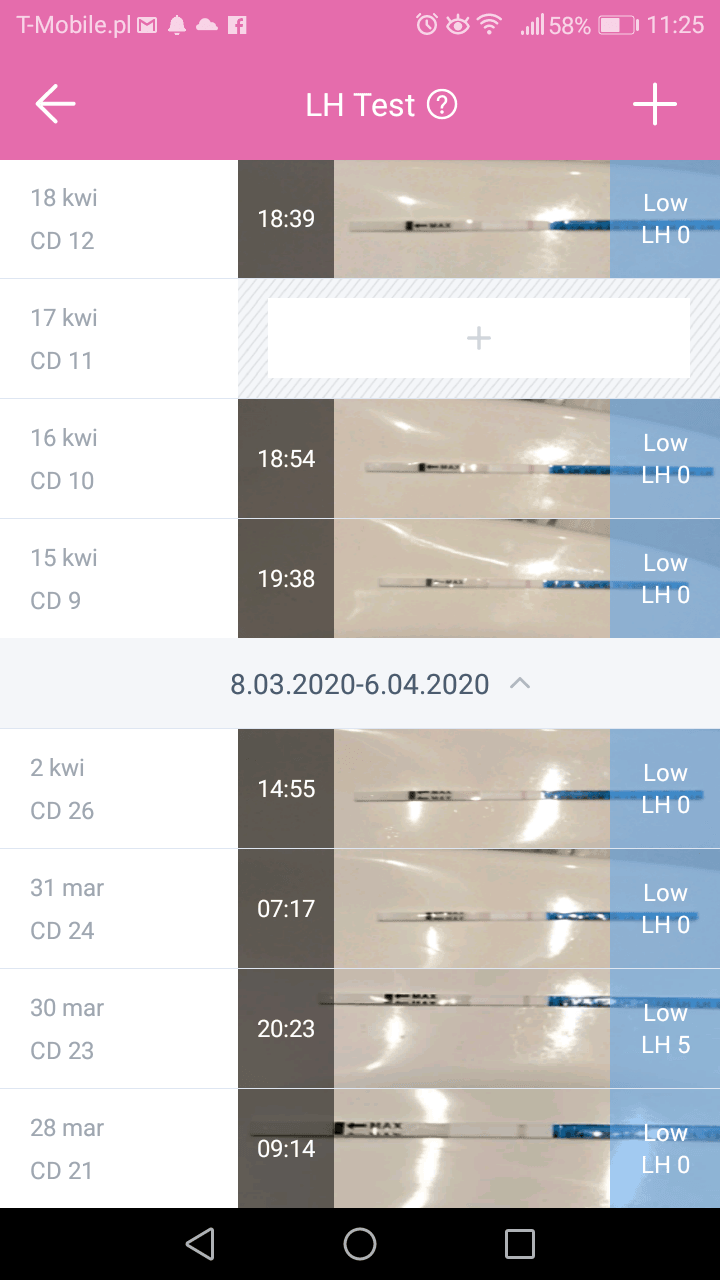720x1280 pixels.
Task: Tap the system home button
Action: tap(360, 1244)
